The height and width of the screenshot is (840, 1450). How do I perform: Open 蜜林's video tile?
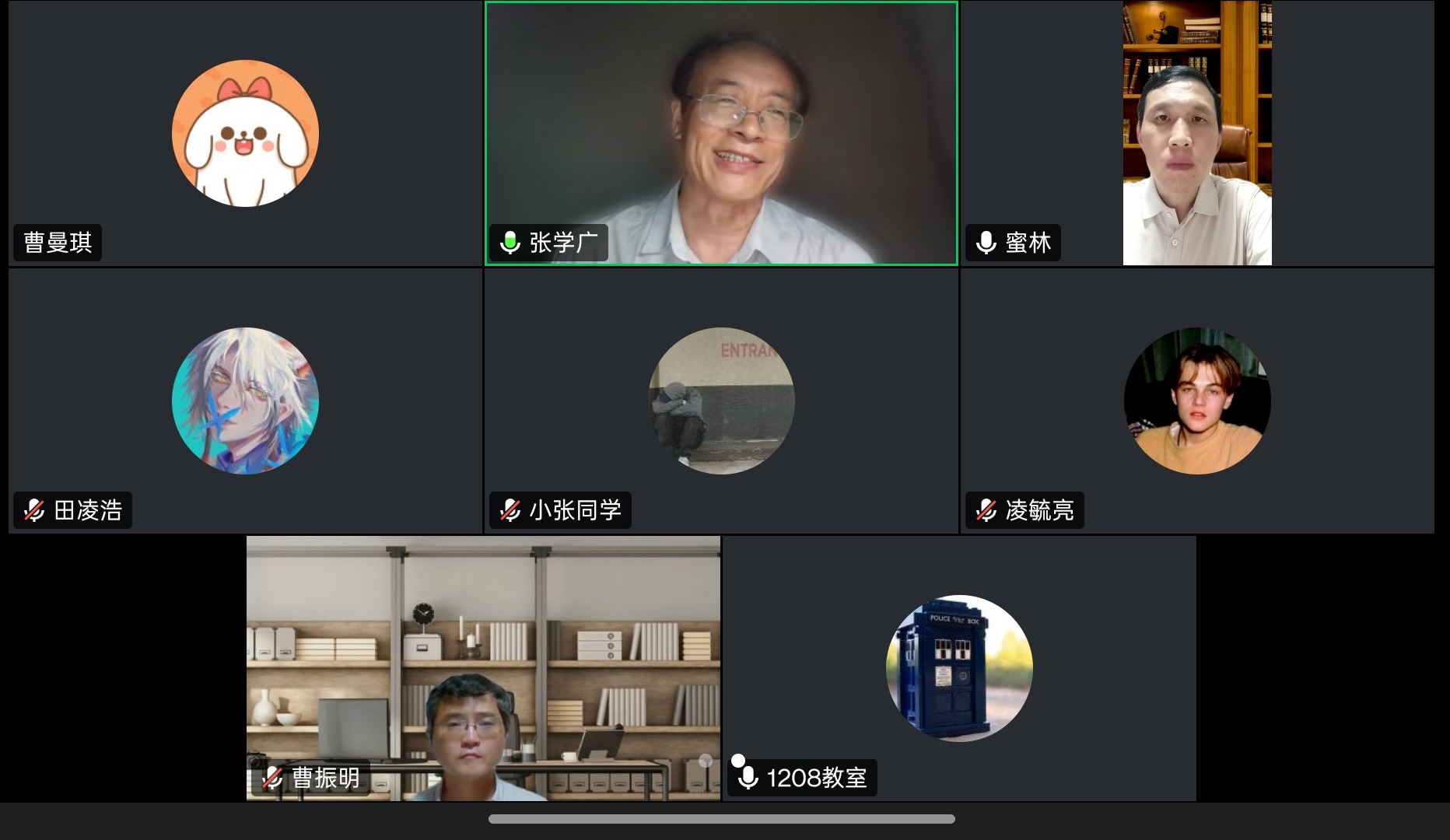click(x=1197, y=133)
